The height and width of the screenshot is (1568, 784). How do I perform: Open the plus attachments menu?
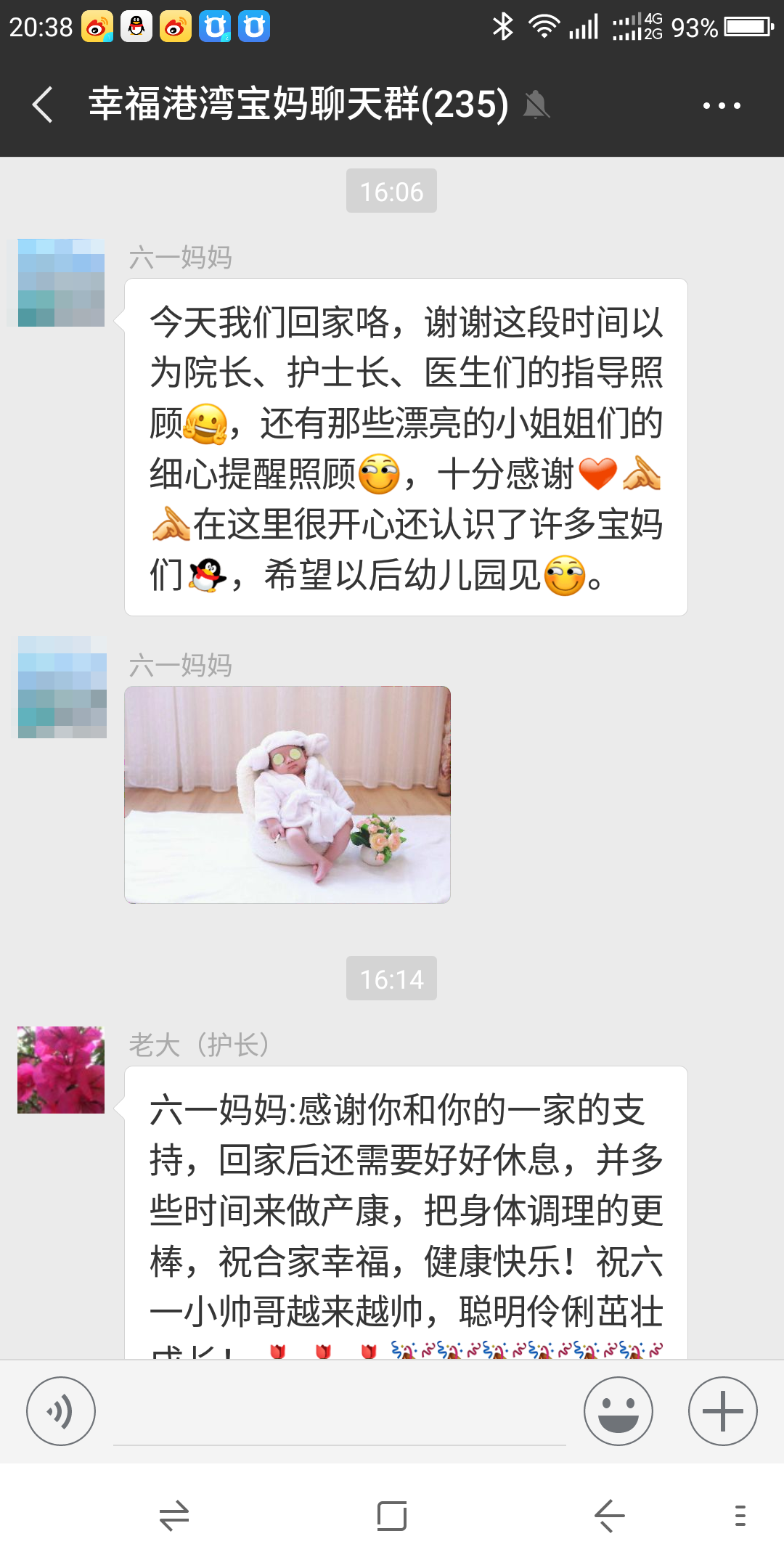click(x=723, y=1411)
